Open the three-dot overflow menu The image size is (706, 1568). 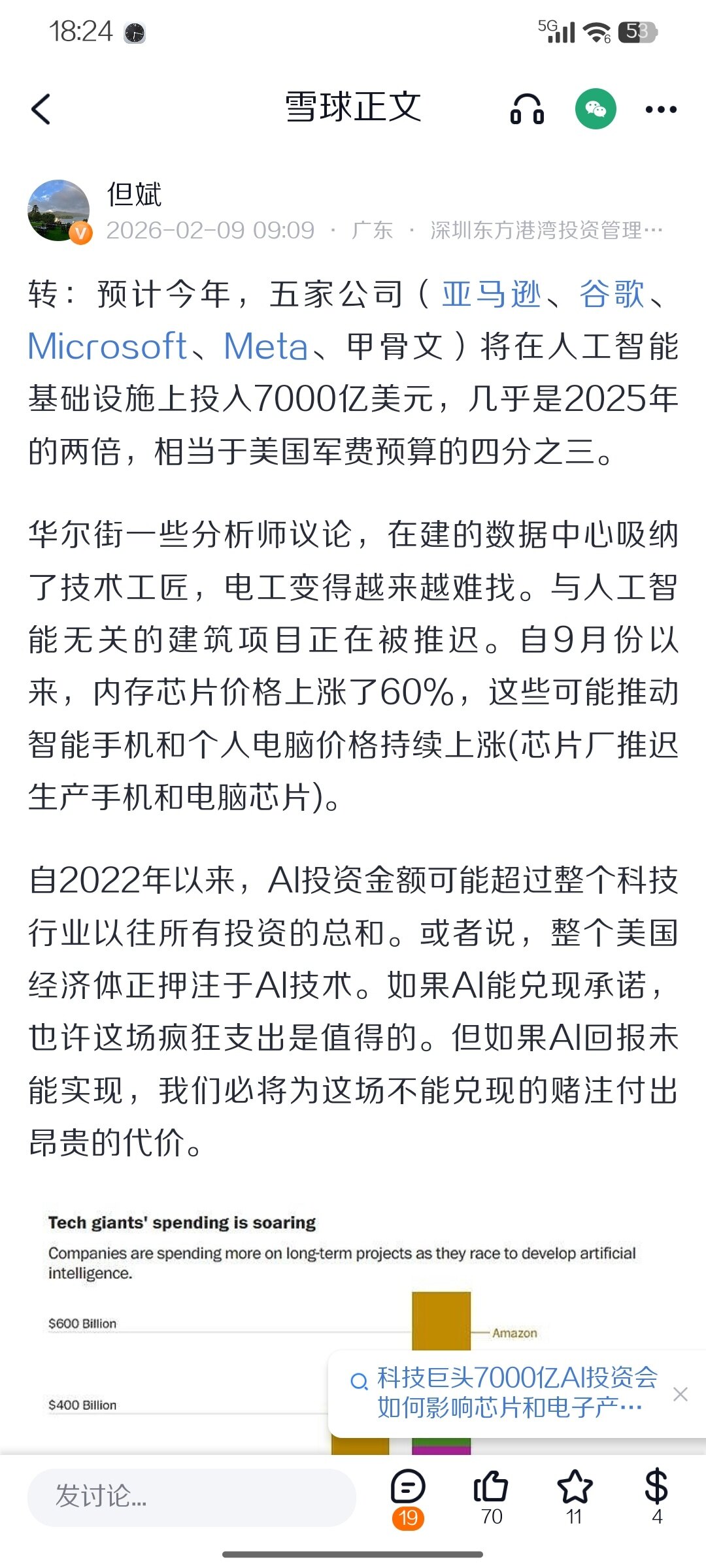pos(660,109)
